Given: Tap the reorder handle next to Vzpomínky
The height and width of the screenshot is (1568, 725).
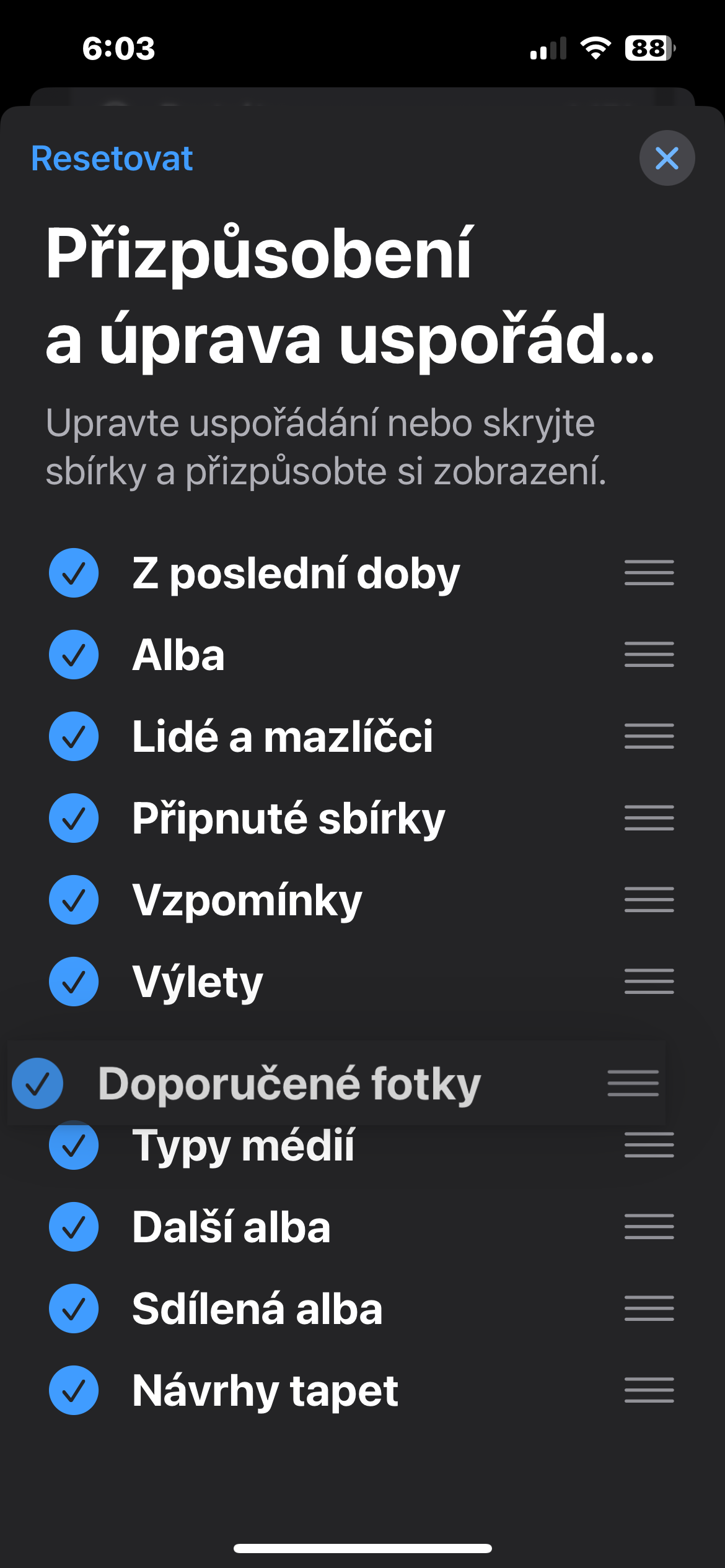Looking at the screenshot, I should (x=649, y=900).
